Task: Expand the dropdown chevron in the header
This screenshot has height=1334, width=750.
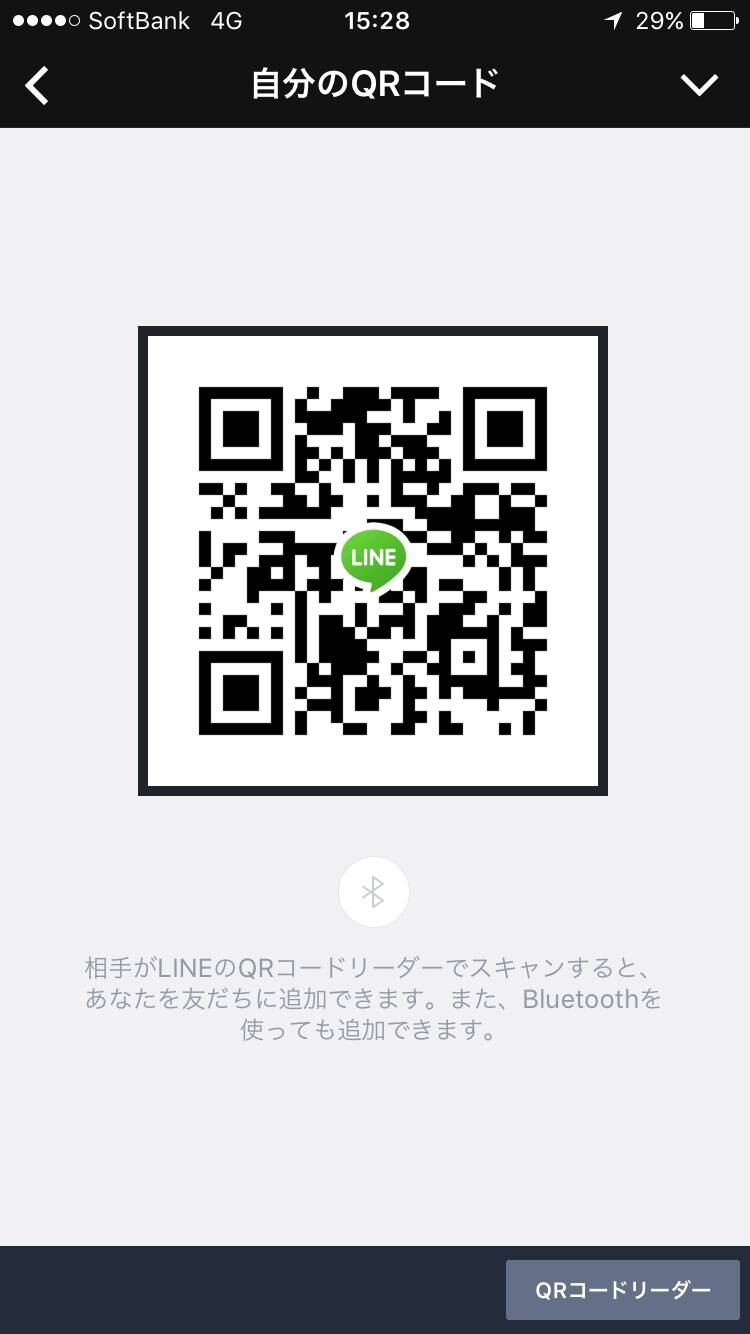Action: (699, 85)
